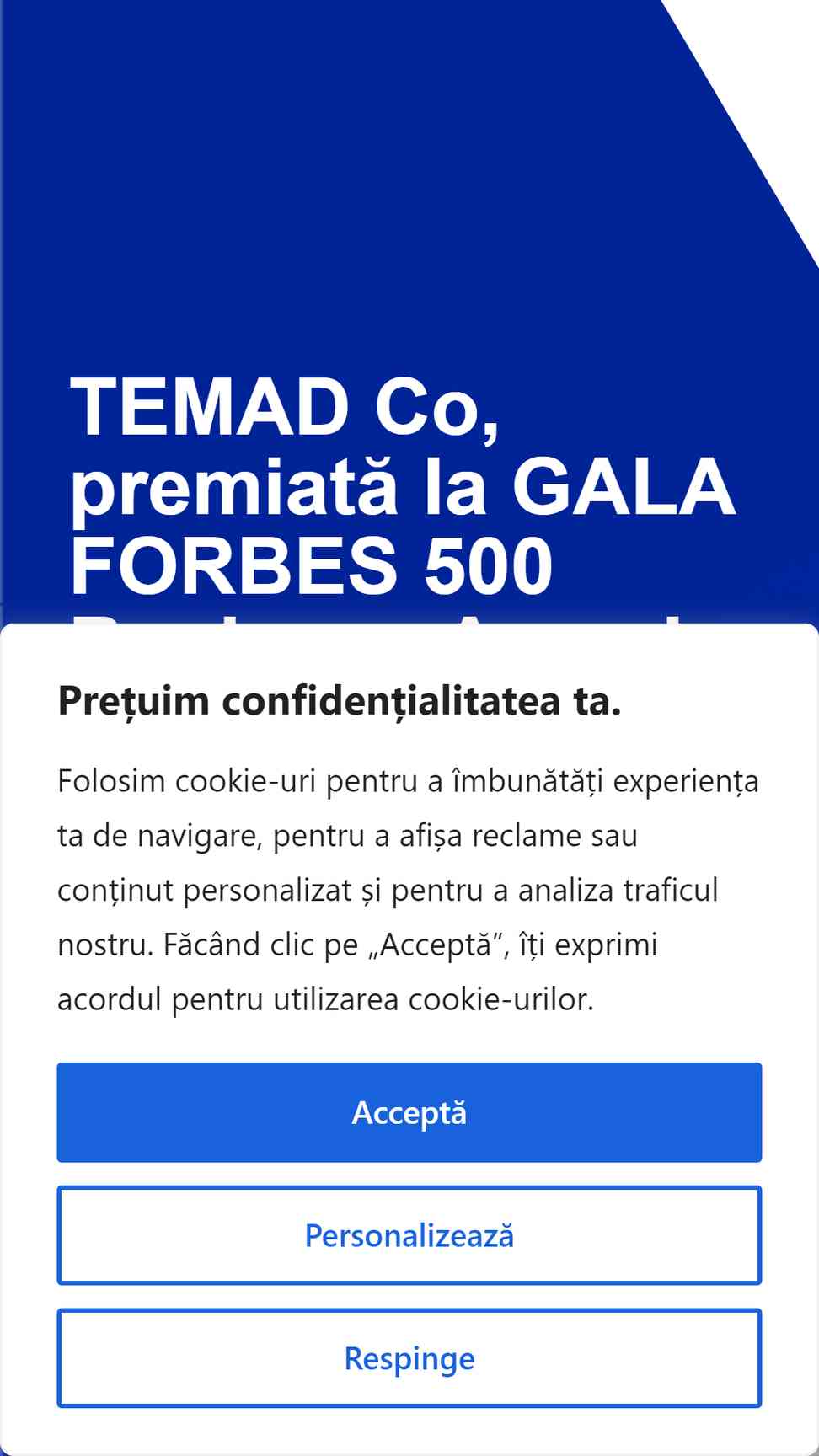Screen dimensions: 819x1456
Task: Reject cookies with the Respinge button
Action: pos(409,1358)
